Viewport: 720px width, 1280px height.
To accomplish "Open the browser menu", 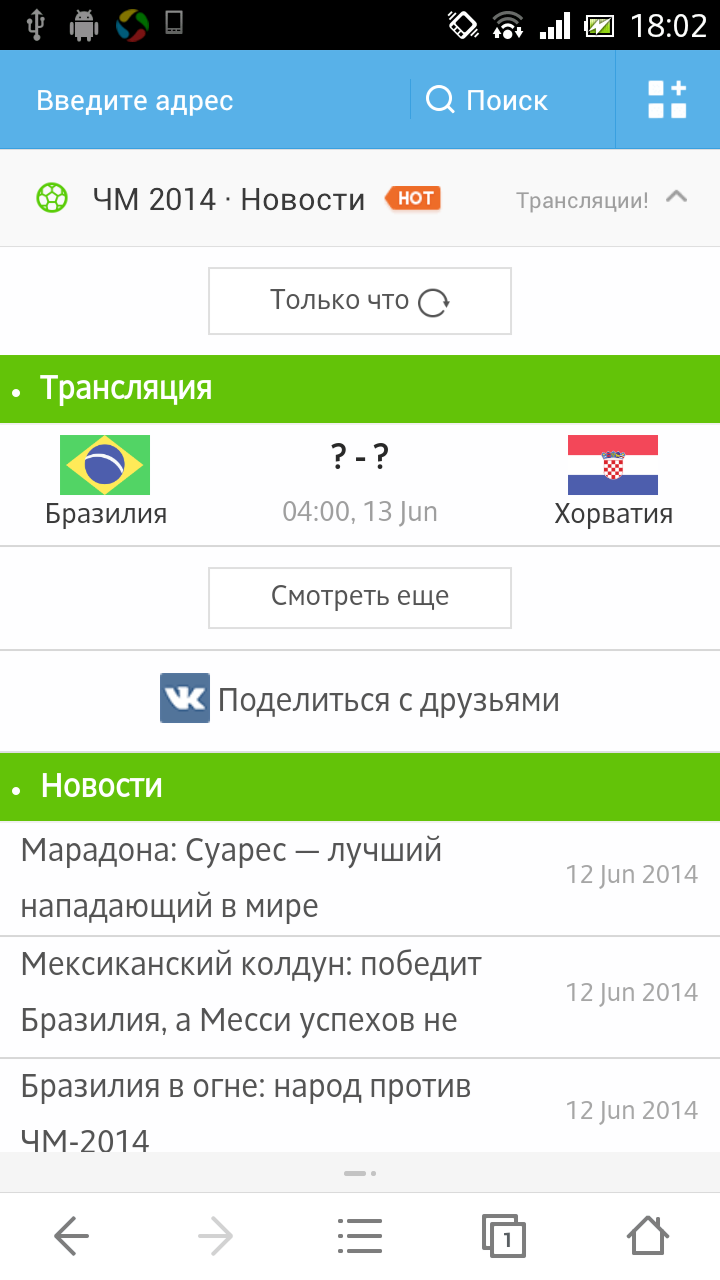I will 360,1237.
